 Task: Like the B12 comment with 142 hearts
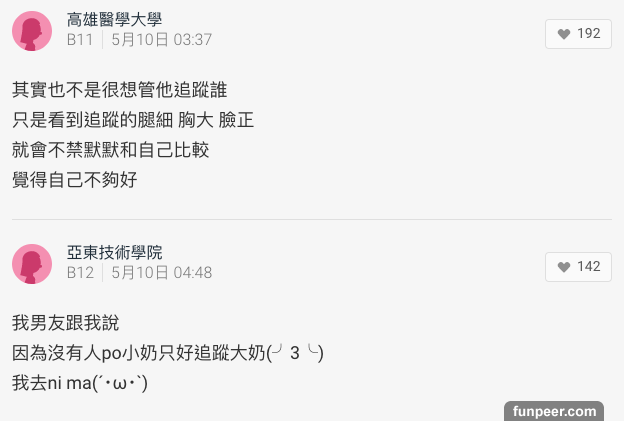[577, 267]
